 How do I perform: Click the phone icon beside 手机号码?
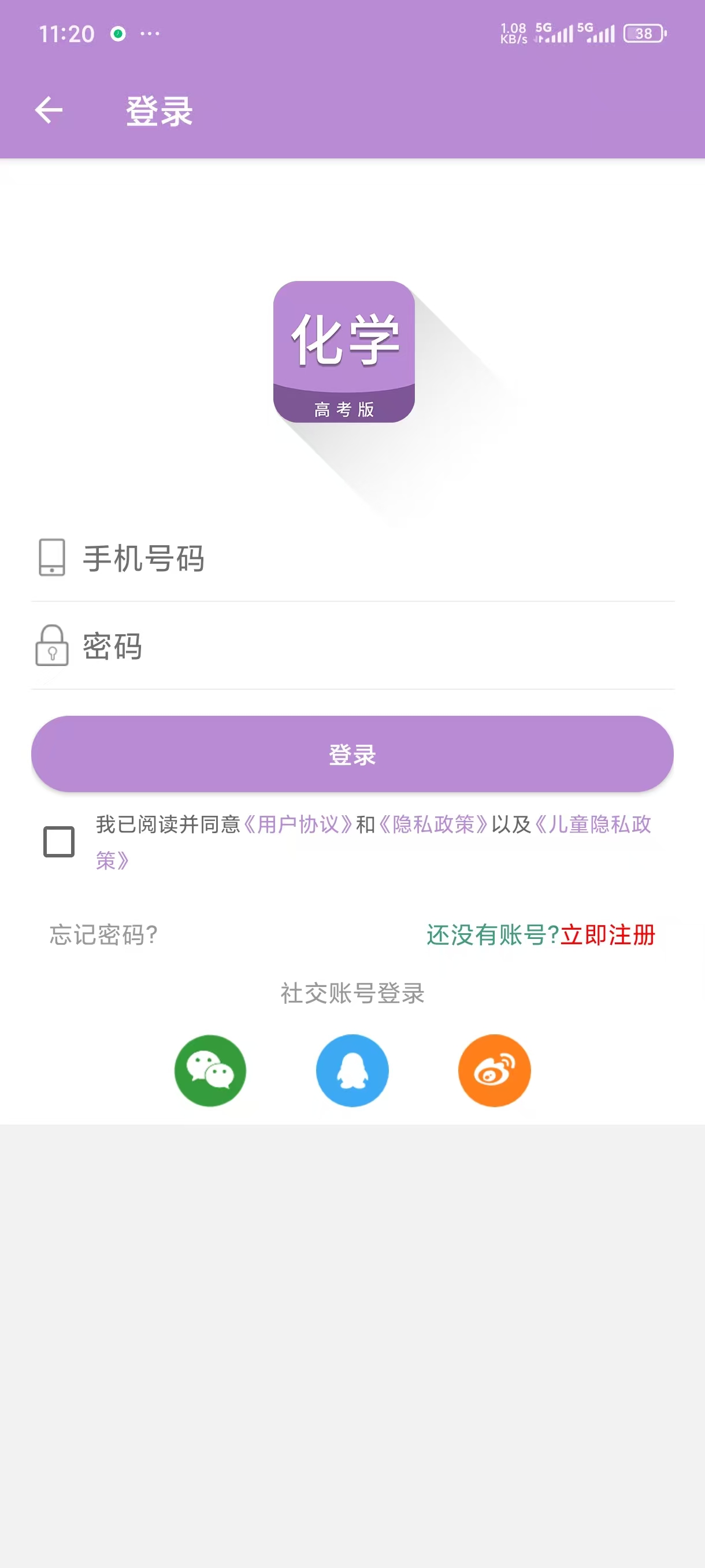pyautogui.click(x=51, y=558)
